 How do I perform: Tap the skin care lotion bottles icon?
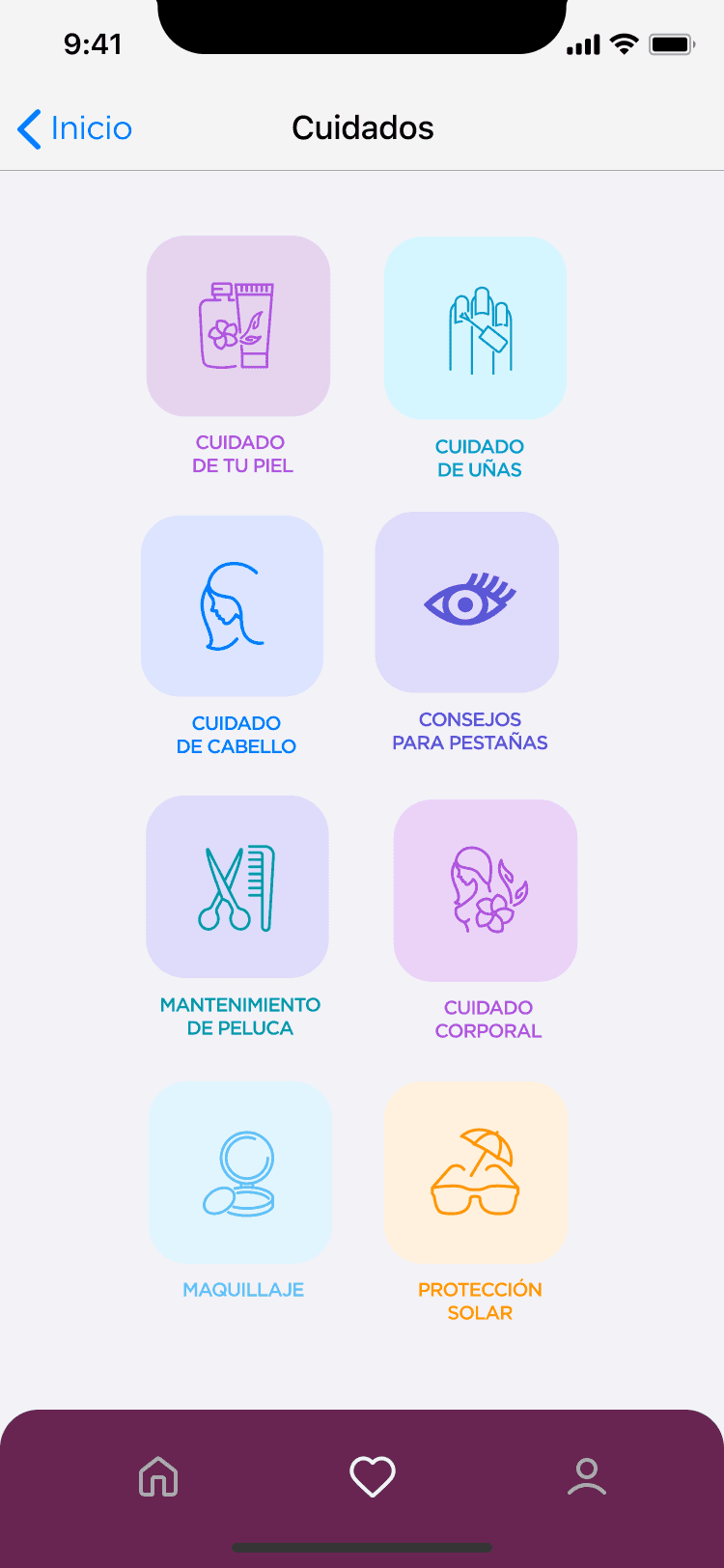(x=237, y=326)
